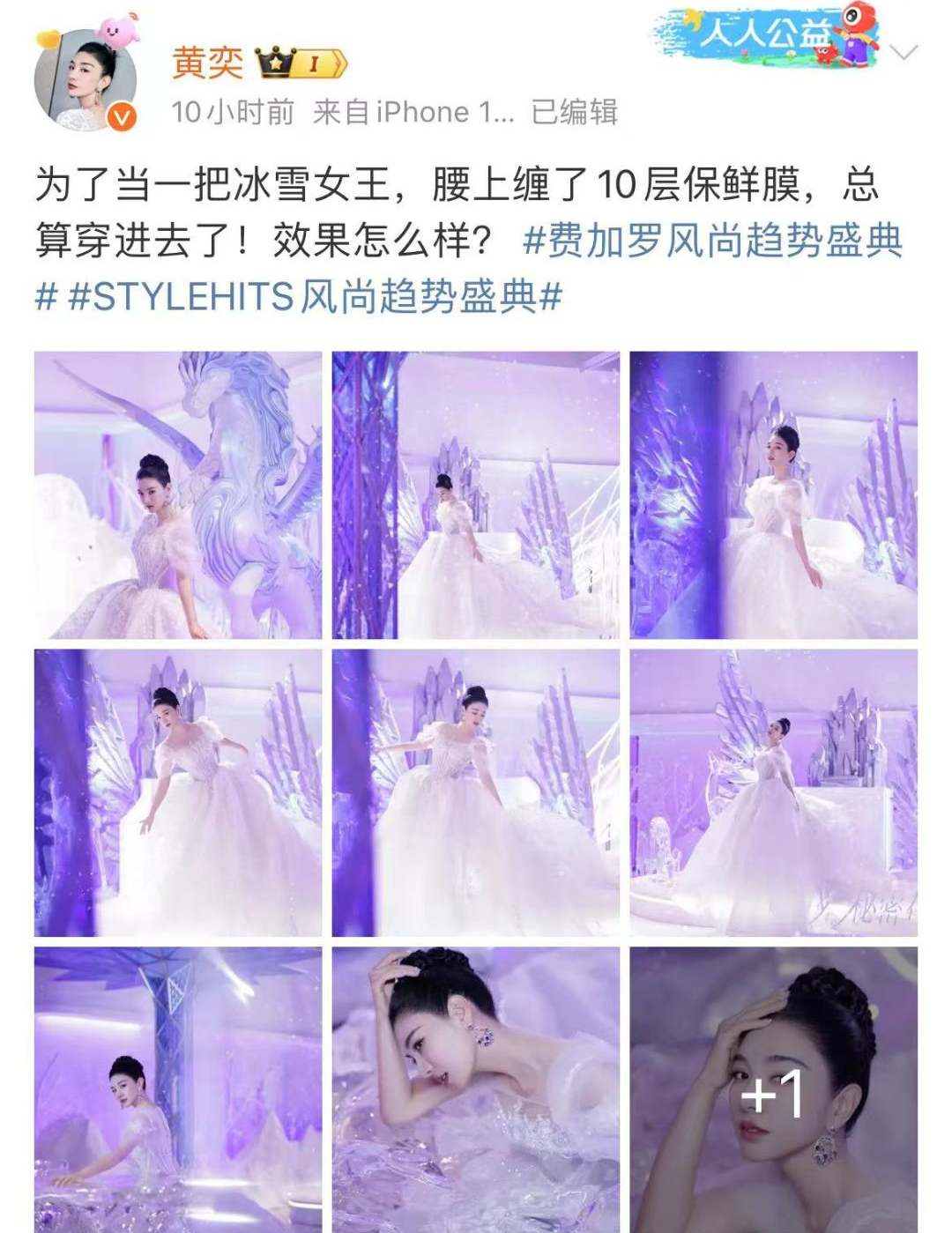View first photo with winged horse statue
The width and height of the screenshot is (952, 1233).
[178, 494]
